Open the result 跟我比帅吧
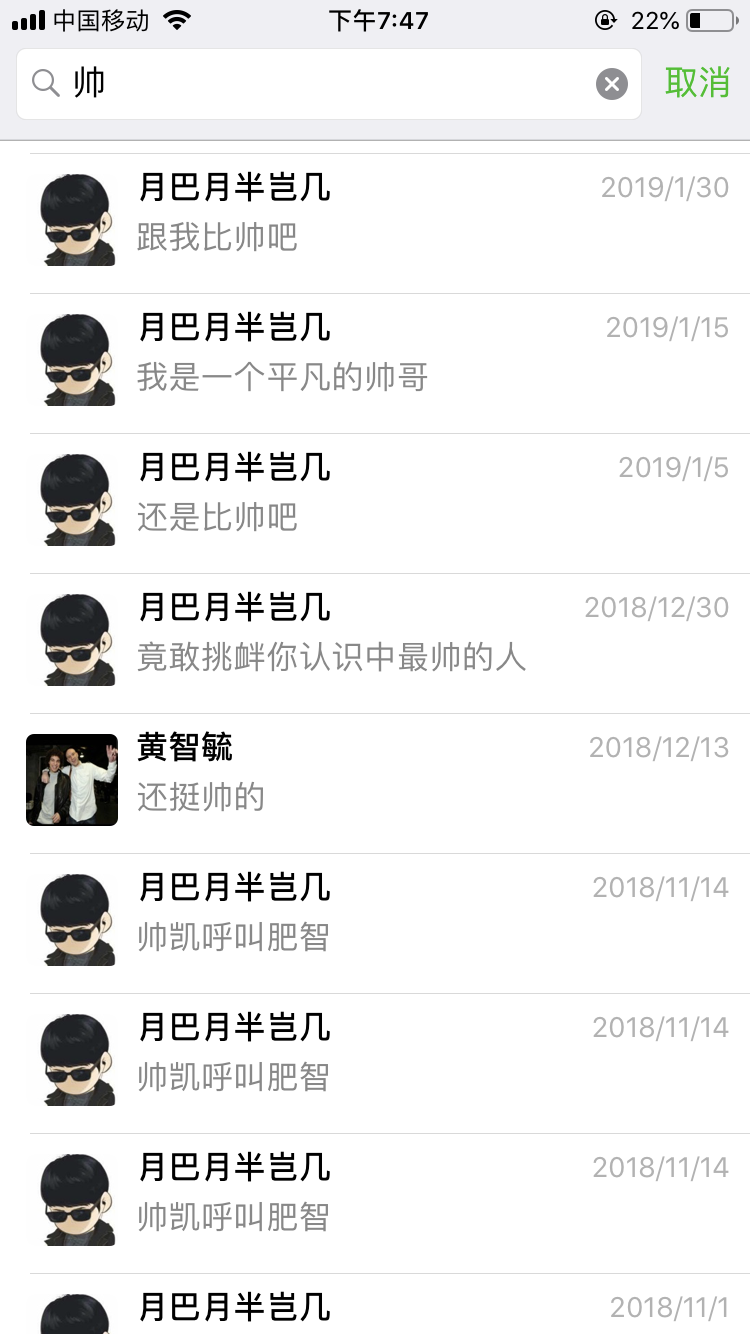This screenshot has height=1334, width=750. [x=390, y=222]
